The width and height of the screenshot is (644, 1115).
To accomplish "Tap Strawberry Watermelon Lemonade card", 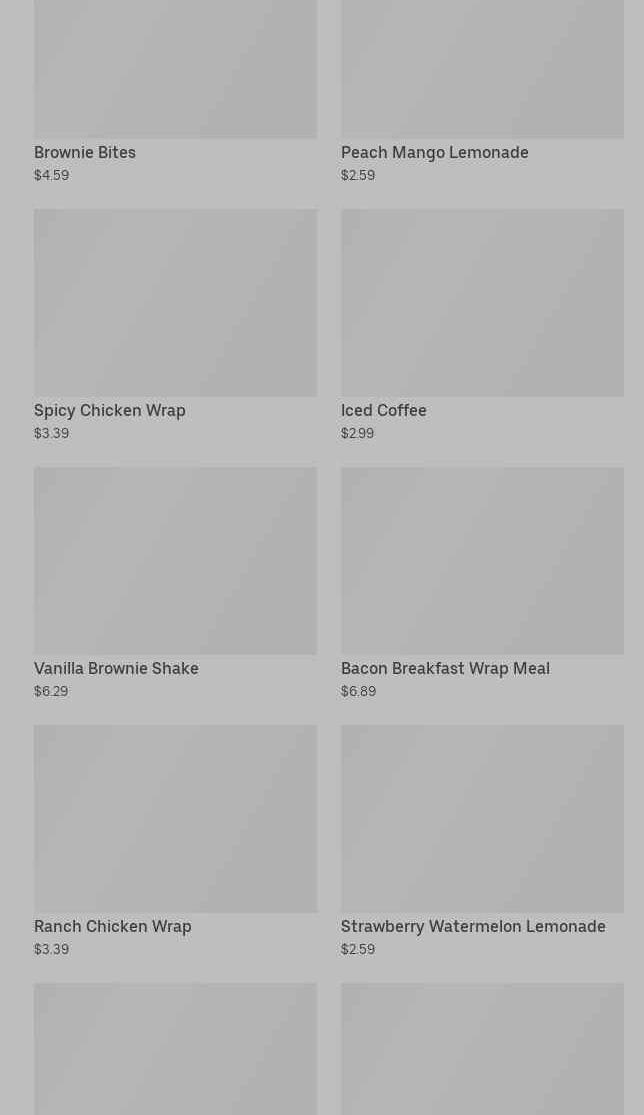I will click(482, 841).
